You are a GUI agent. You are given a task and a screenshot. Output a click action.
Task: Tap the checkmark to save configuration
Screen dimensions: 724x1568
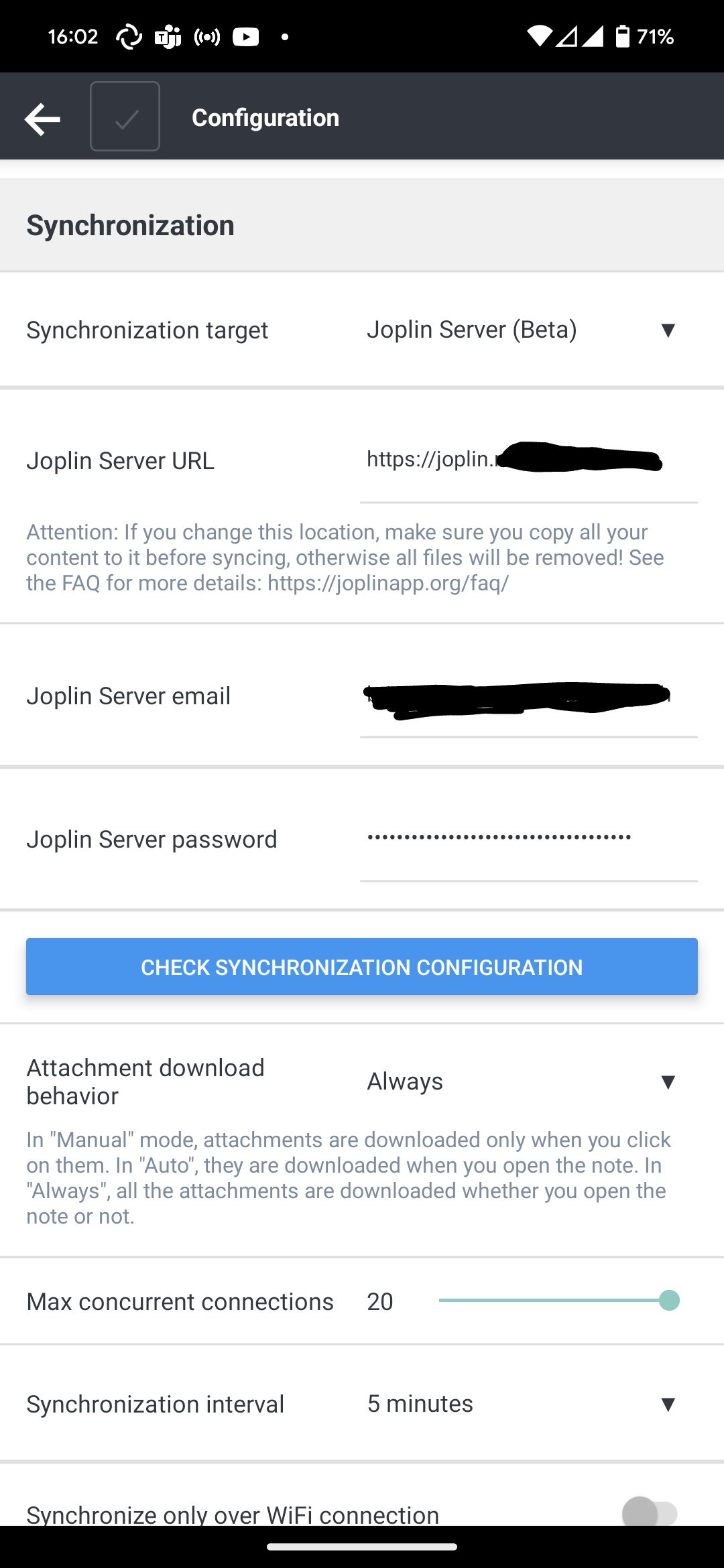coord(125,117)
